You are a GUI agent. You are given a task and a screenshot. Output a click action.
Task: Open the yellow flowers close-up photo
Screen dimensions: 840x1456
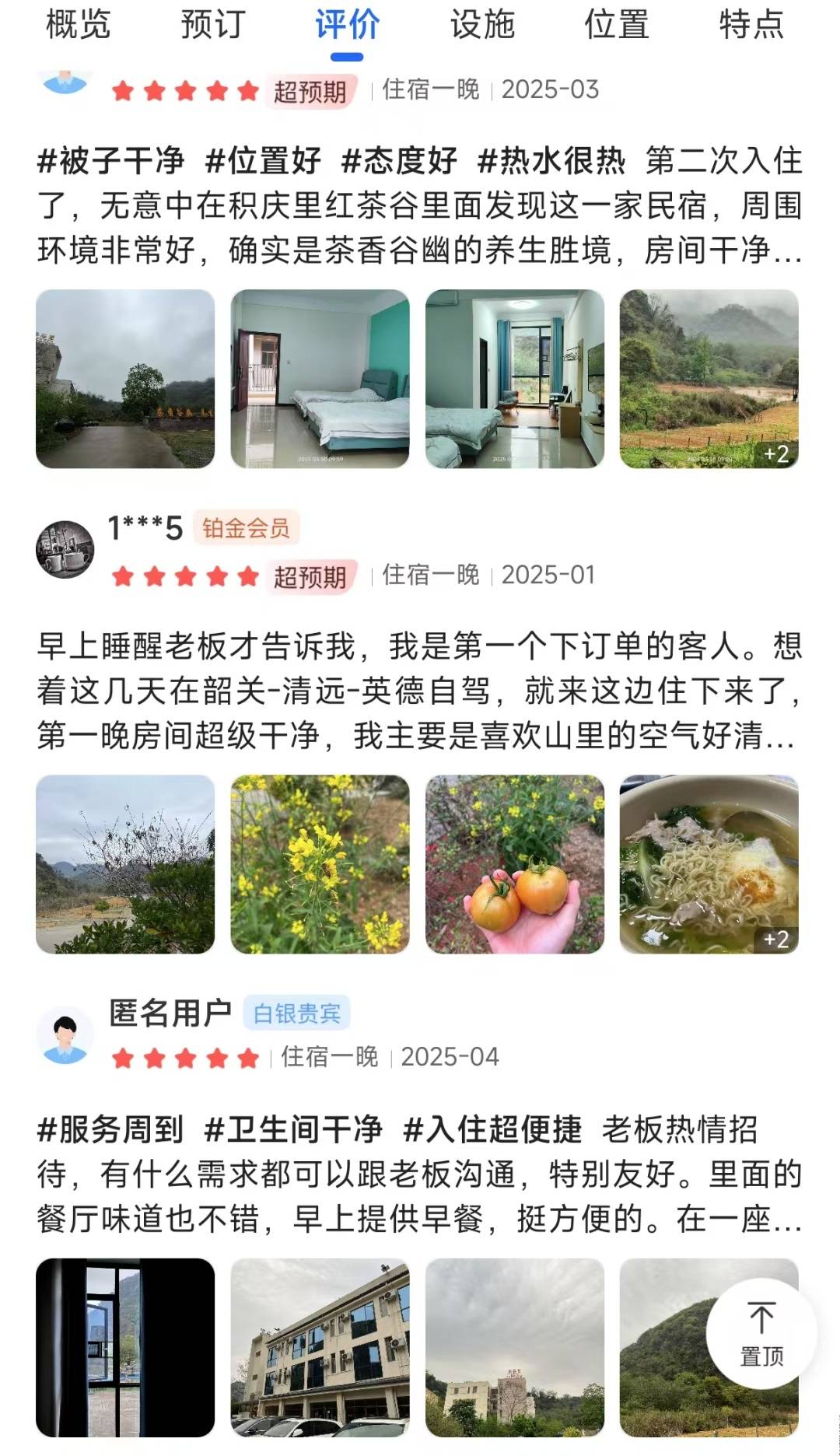320,864
